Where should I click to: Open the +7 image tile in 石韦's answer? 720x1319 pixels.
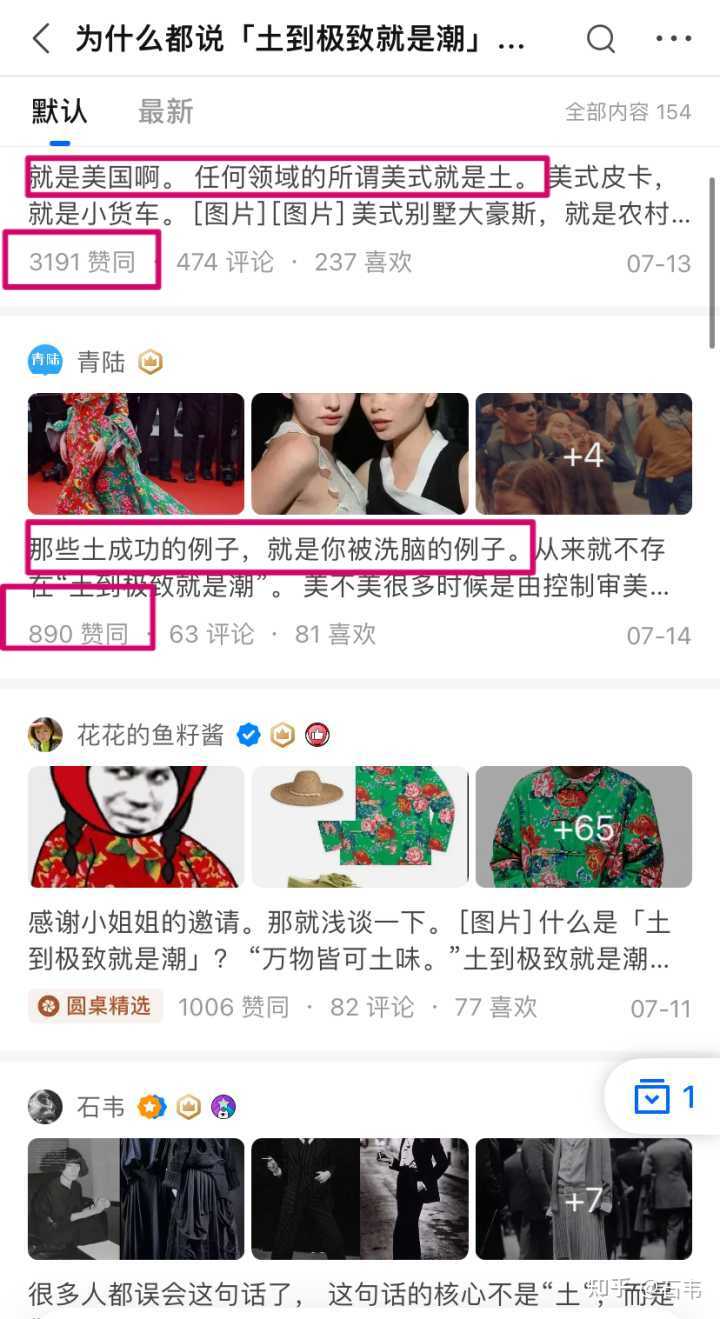click(x=583, y=1198)
